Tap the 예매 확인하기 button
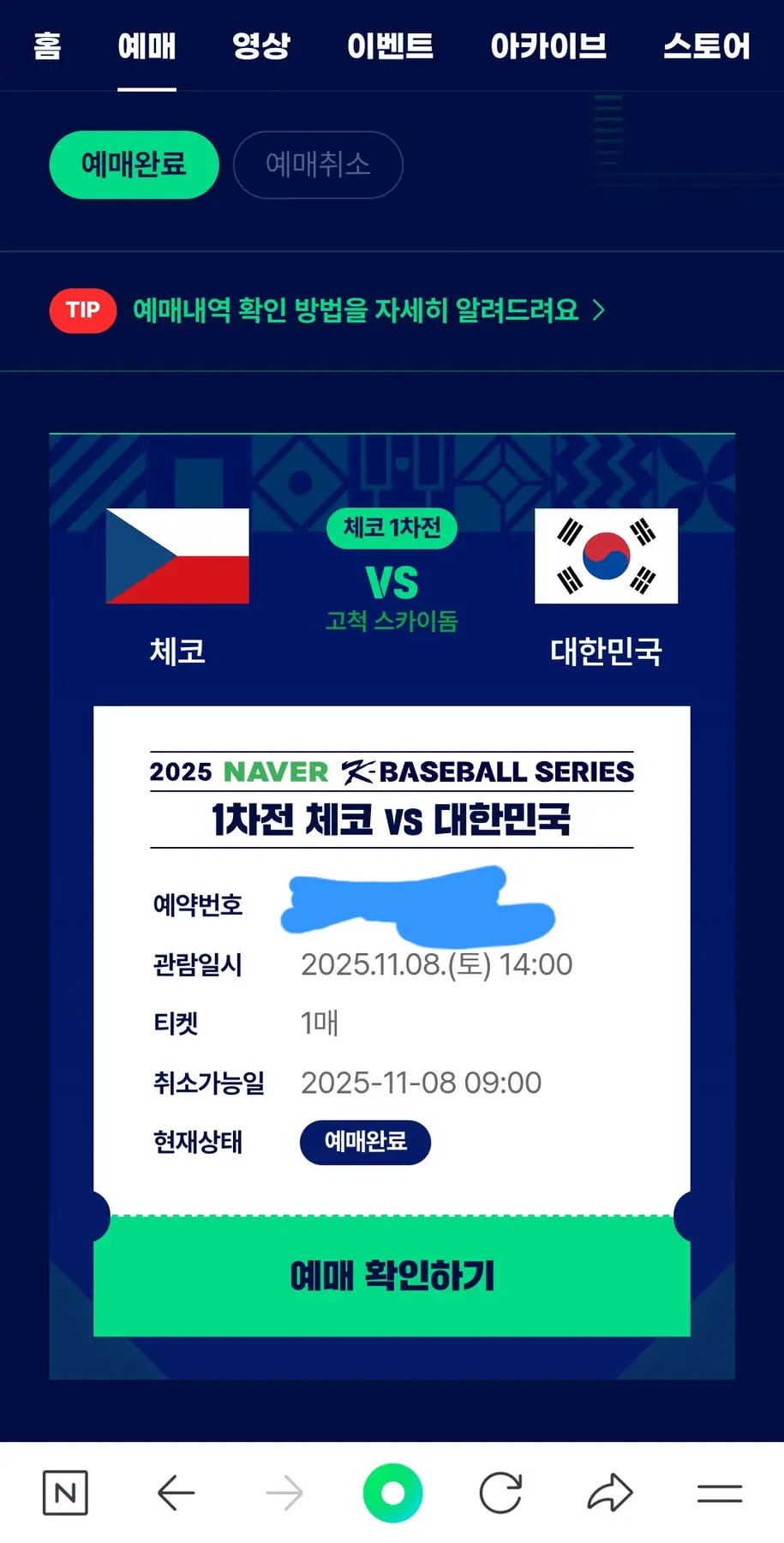 point(392,1276)
